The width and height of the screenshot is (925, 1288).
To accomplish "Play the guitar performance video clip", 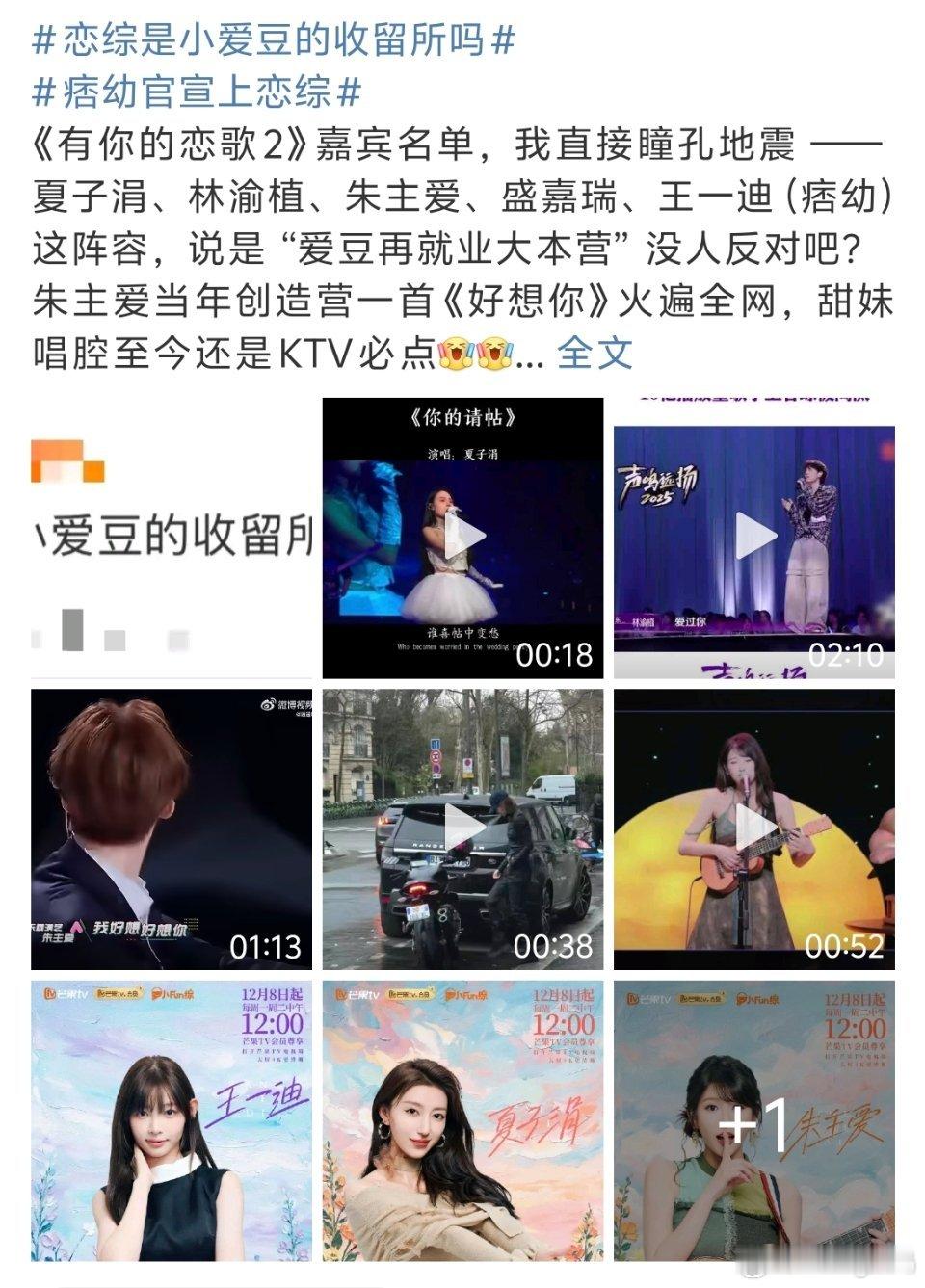I will pyautogui.click(x=758, y=824).
